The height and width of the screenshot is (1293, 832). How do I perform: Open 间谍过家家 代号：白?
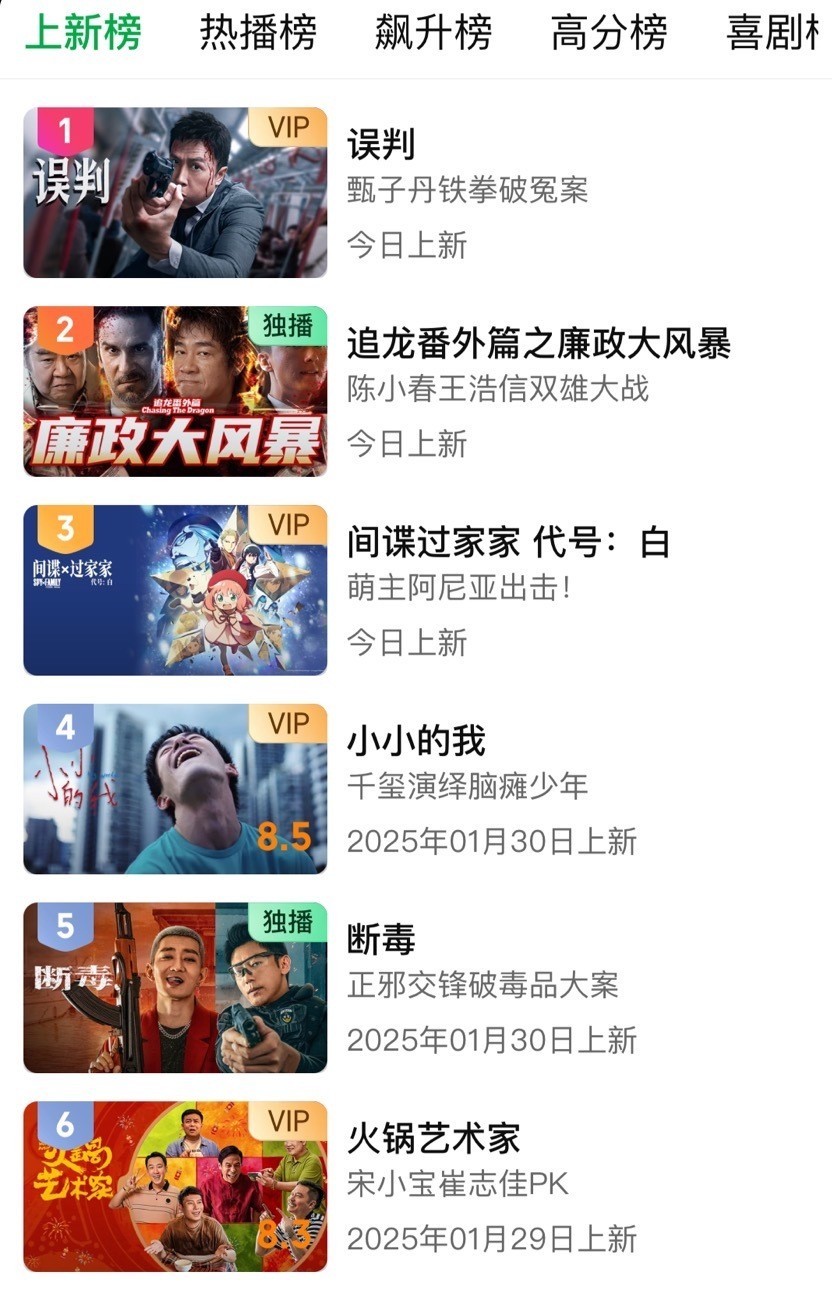pos(176,590)
